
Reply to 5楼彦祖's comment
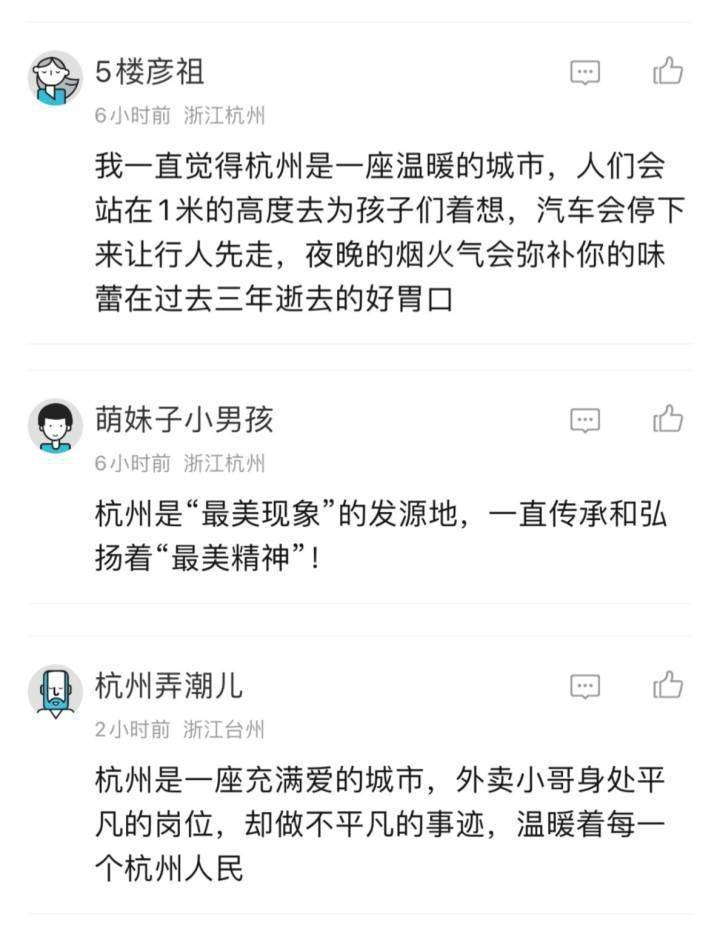coord(585,73)
